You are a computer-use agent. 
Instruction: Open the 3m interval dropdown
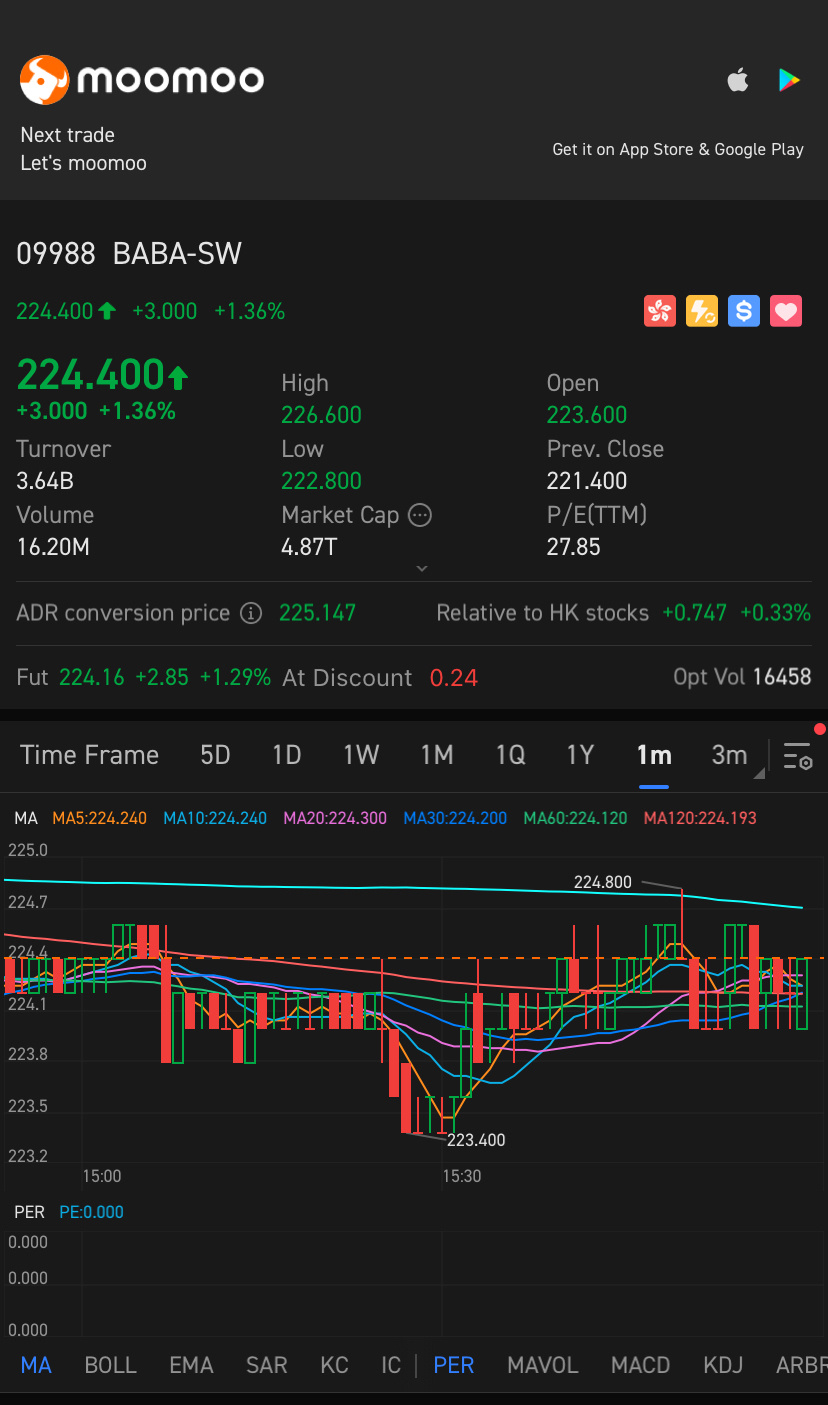[x=732, y=755]
